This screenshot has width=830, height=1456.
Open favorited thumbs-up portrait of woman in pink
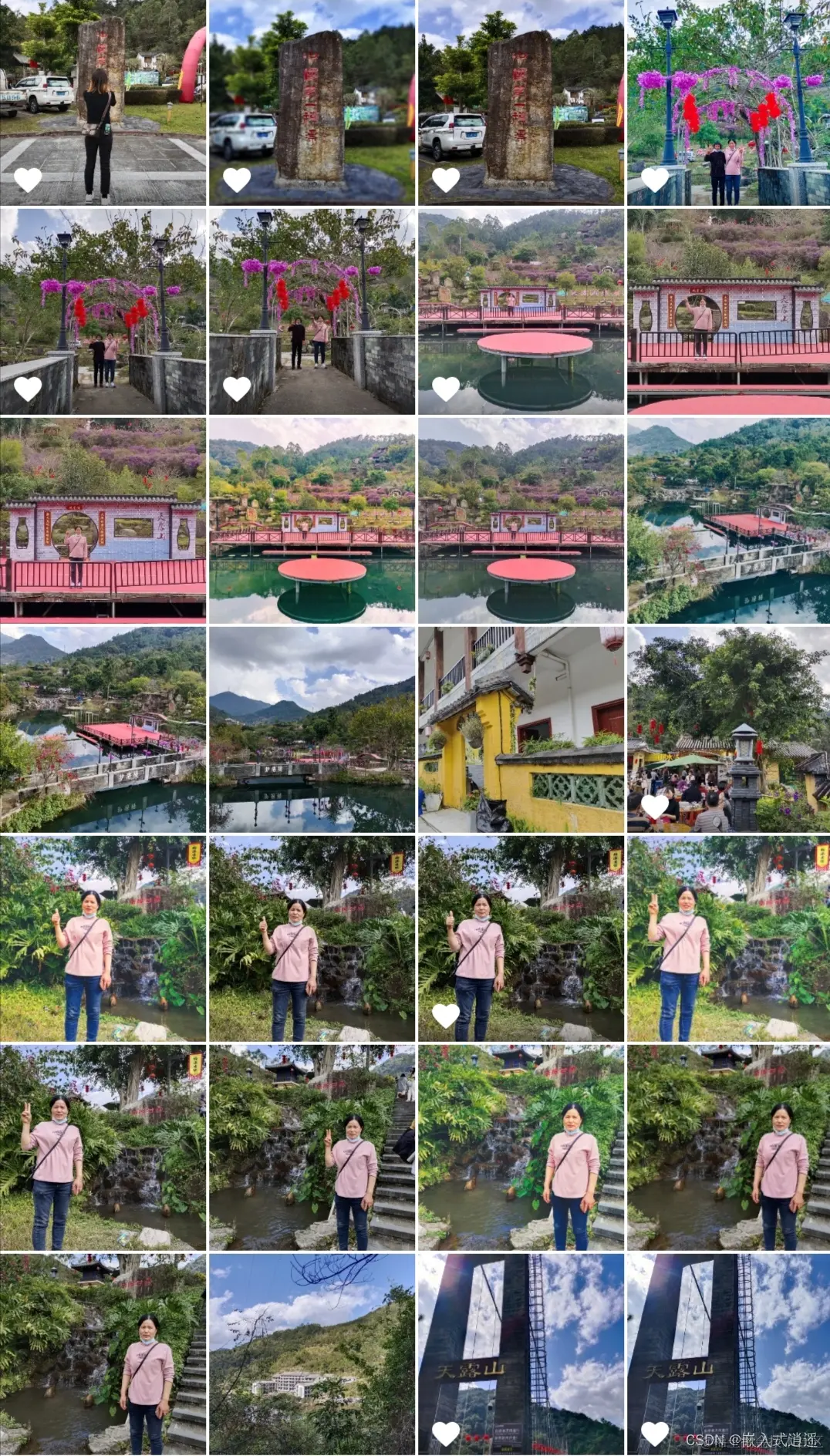coord(521,939)
